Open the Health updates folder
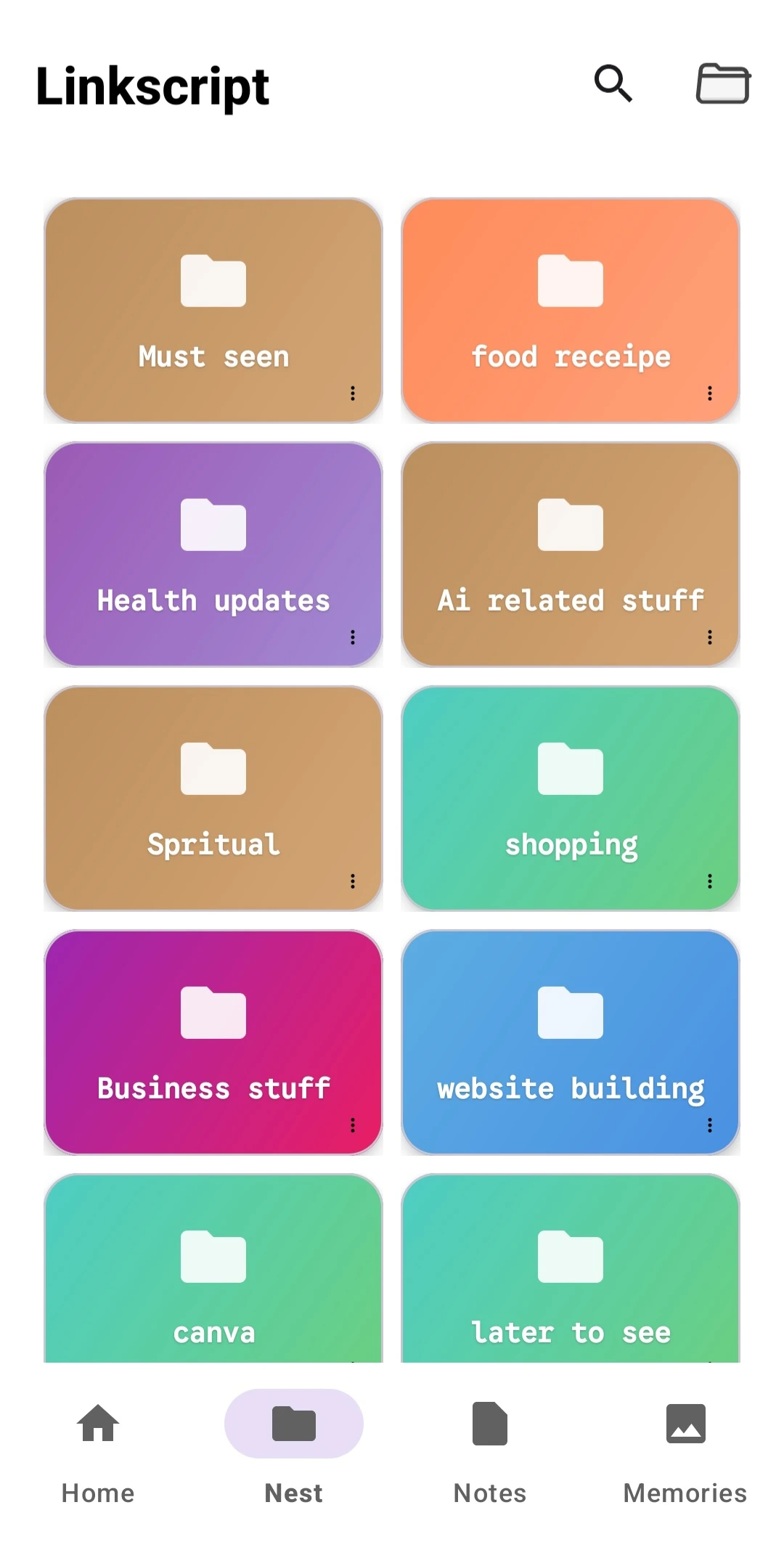Image resolution: width=784 pixels, height=1542 pixels. pyautogui.click(x=213, y=555)
